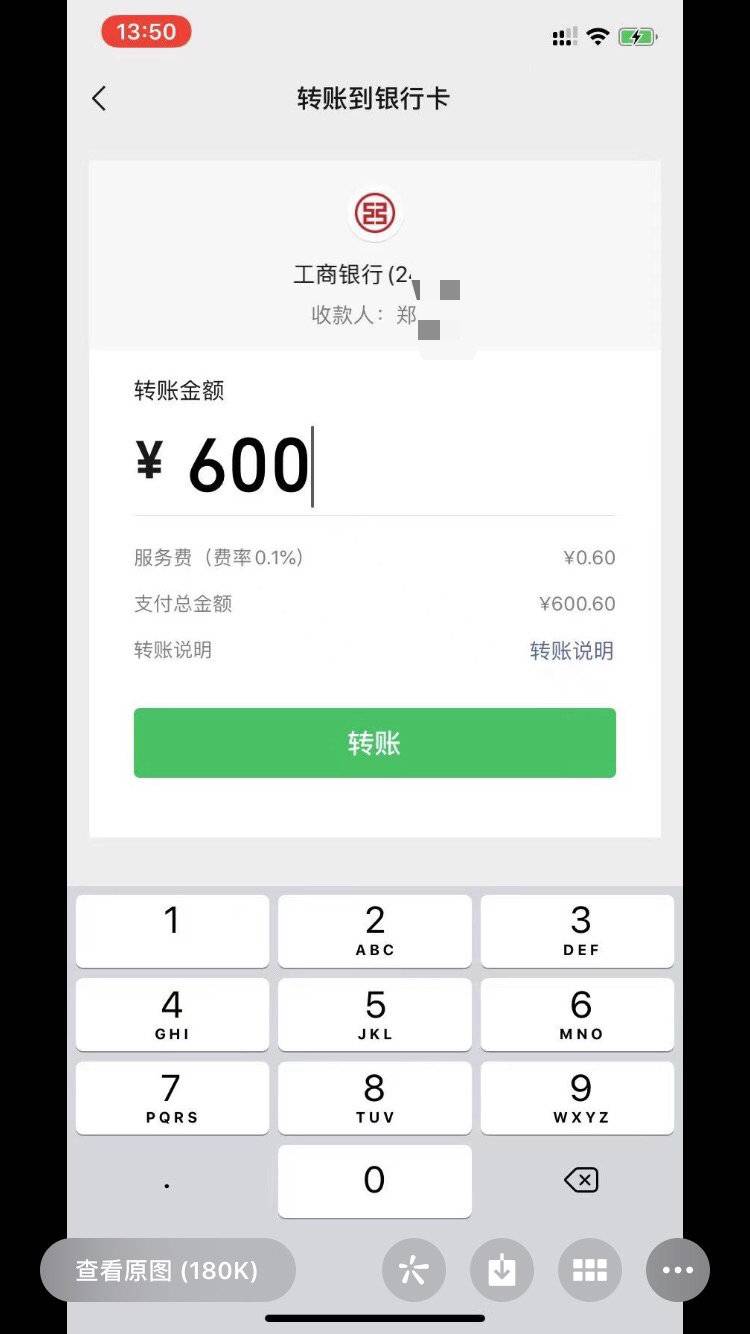Open the three-dot more options menu

677,1270
